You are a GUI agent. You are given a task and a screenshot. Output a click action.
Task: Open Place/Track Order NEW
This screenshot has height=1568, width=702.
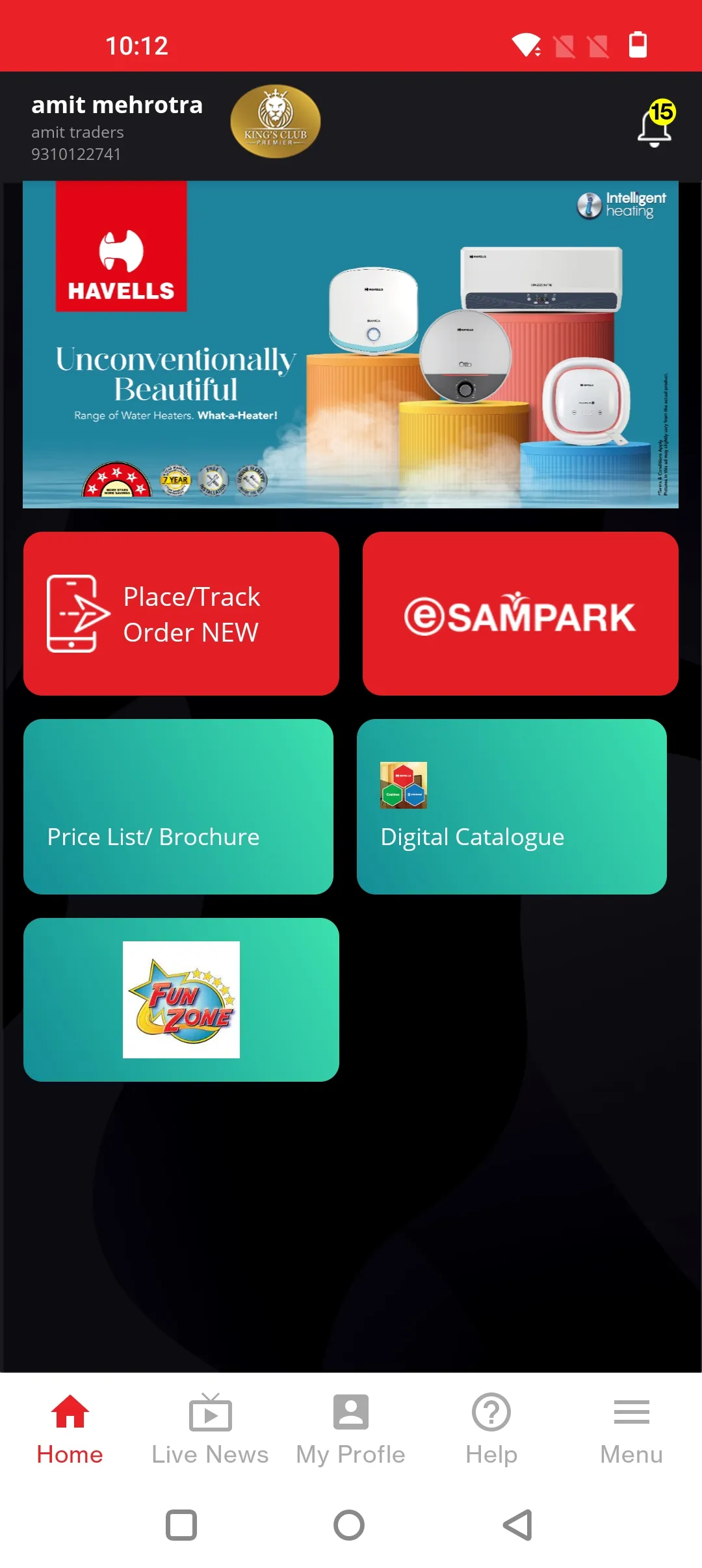[181, 614]
